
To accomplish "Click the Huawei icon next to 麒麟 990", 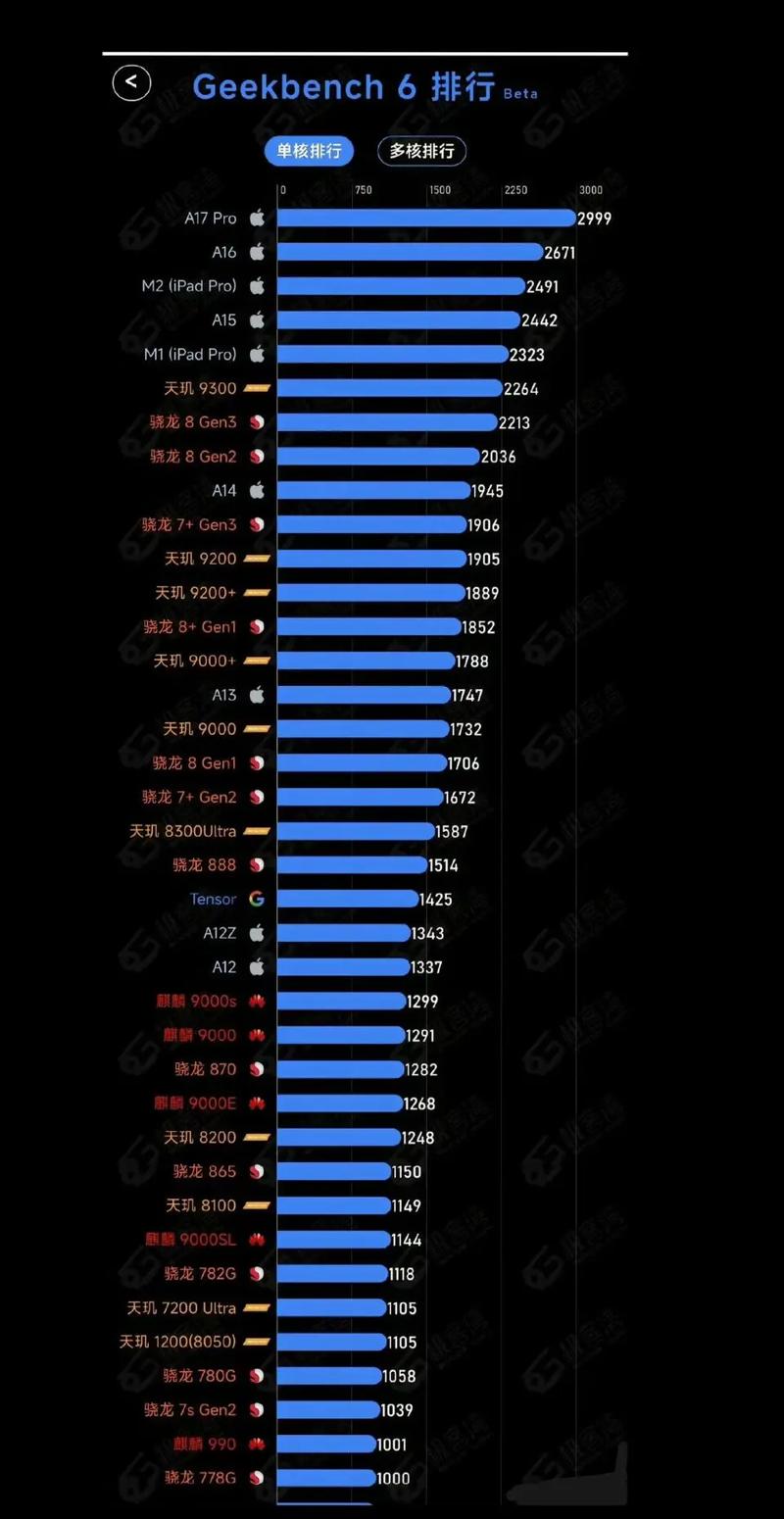I will pyautogui.click(x=256, y=1444).
